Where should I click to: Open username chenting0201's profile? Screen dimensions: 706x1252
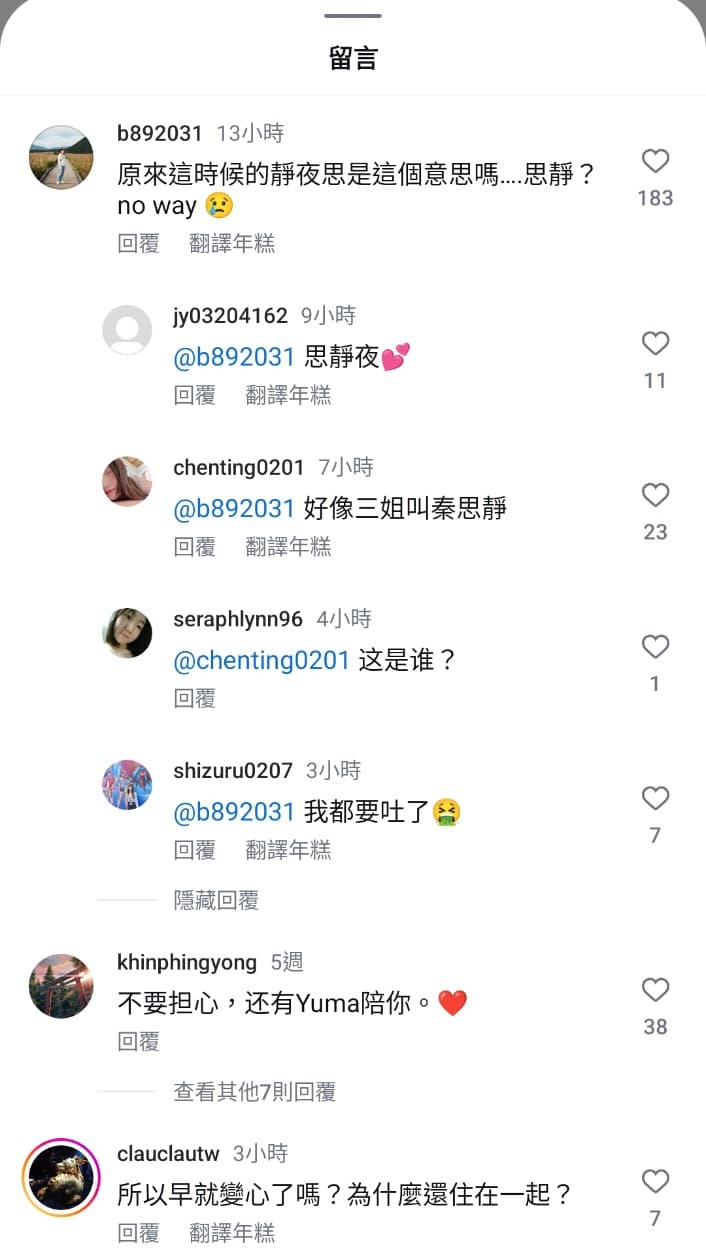pyautogui.click(x=238, y=467)
